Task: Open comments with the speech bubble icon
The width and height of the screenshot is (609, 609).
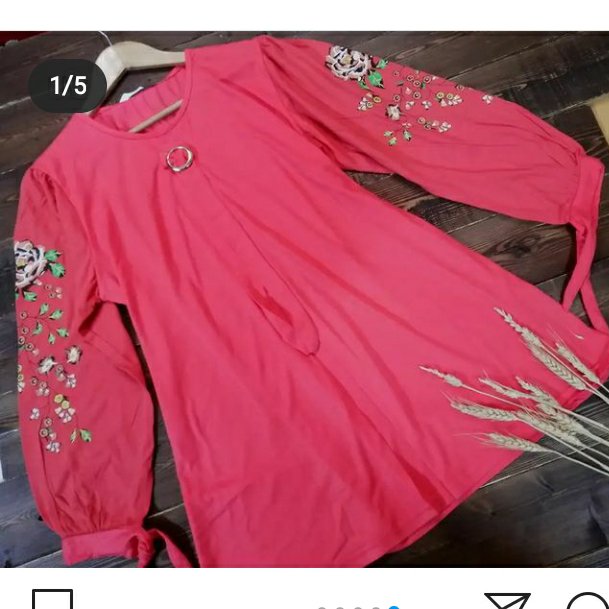Action: click(x=588, y=601)
